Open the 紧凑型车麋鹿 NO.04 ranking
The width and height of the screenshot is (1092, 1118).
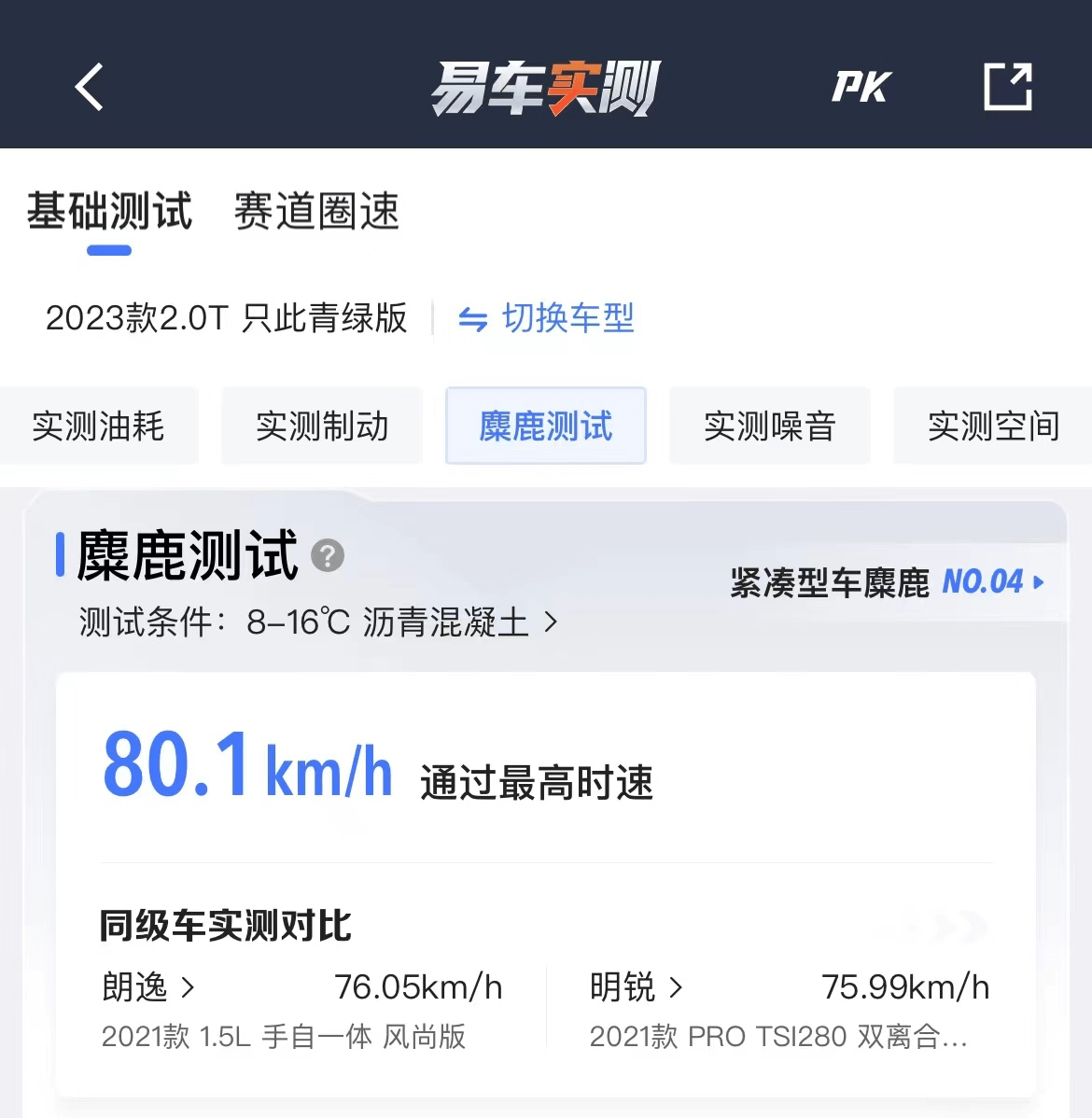(887, 583)
